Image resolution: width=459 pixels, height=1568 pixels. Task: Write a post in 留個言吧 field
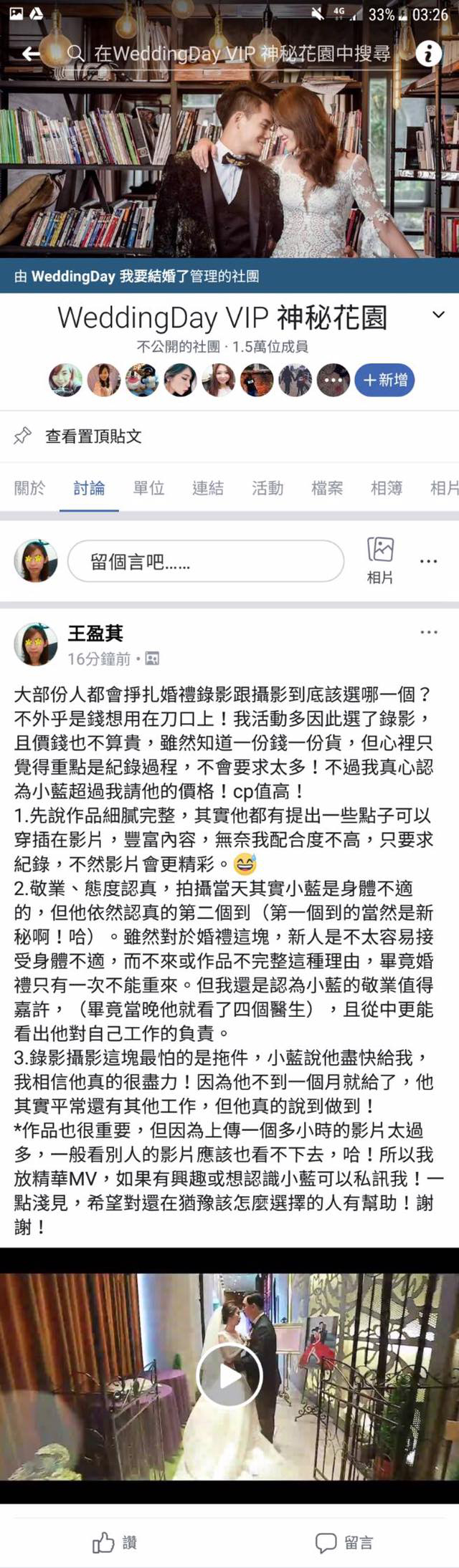pyautogui.click(x=206, y=561)
